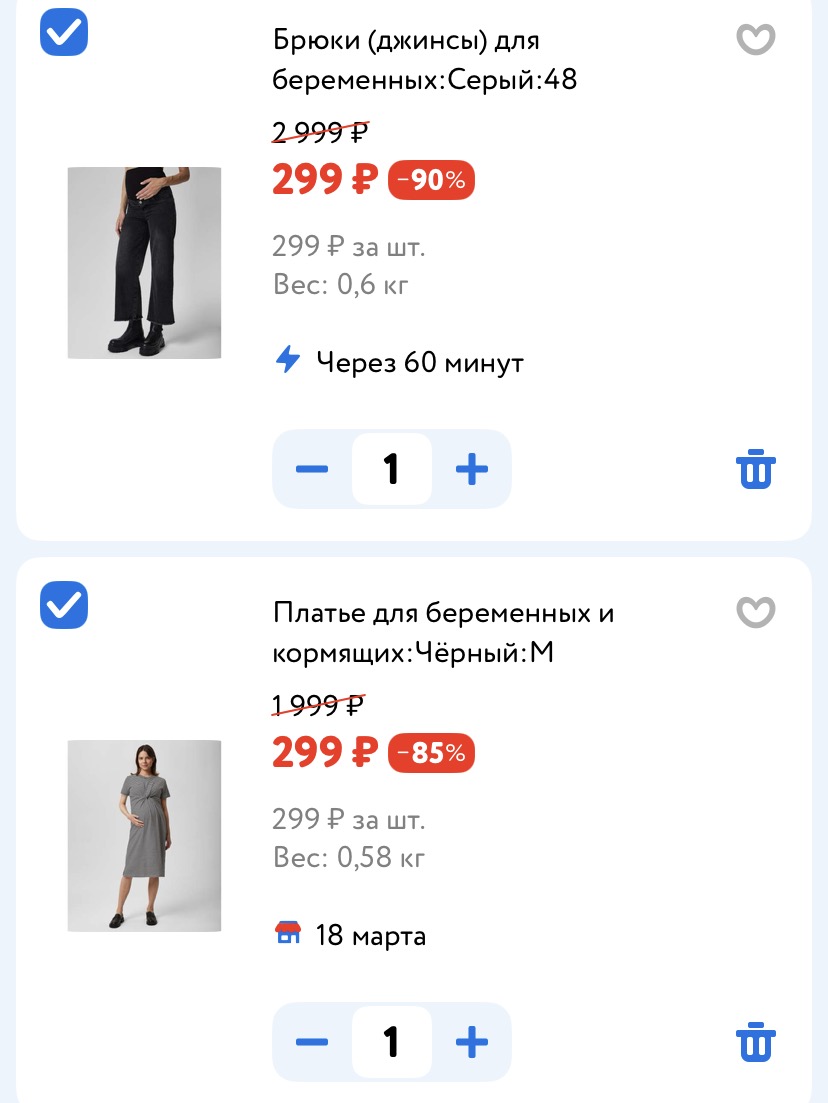Favorite the black maternity dress

click(756, 612)
